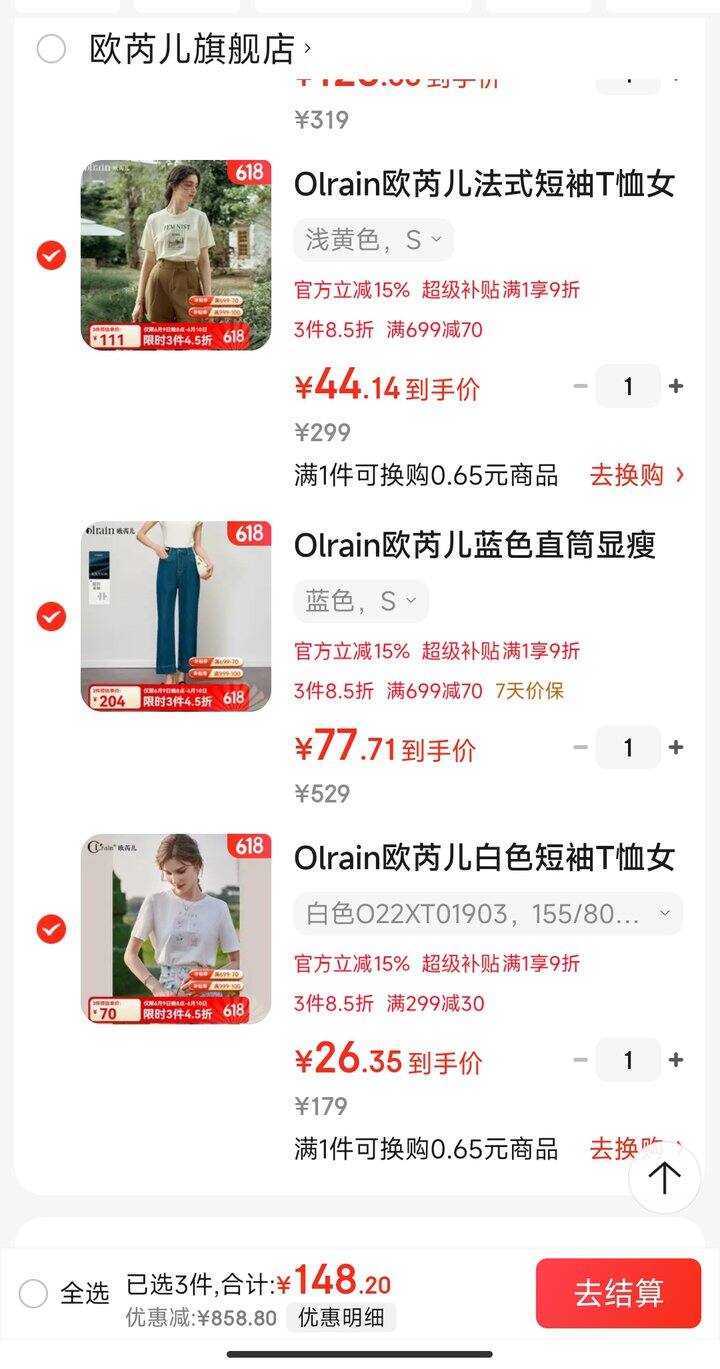Increase quantity of the ¥44.14 item
The width and height of the screenshot is (720, 1369).
click(676, 386)
